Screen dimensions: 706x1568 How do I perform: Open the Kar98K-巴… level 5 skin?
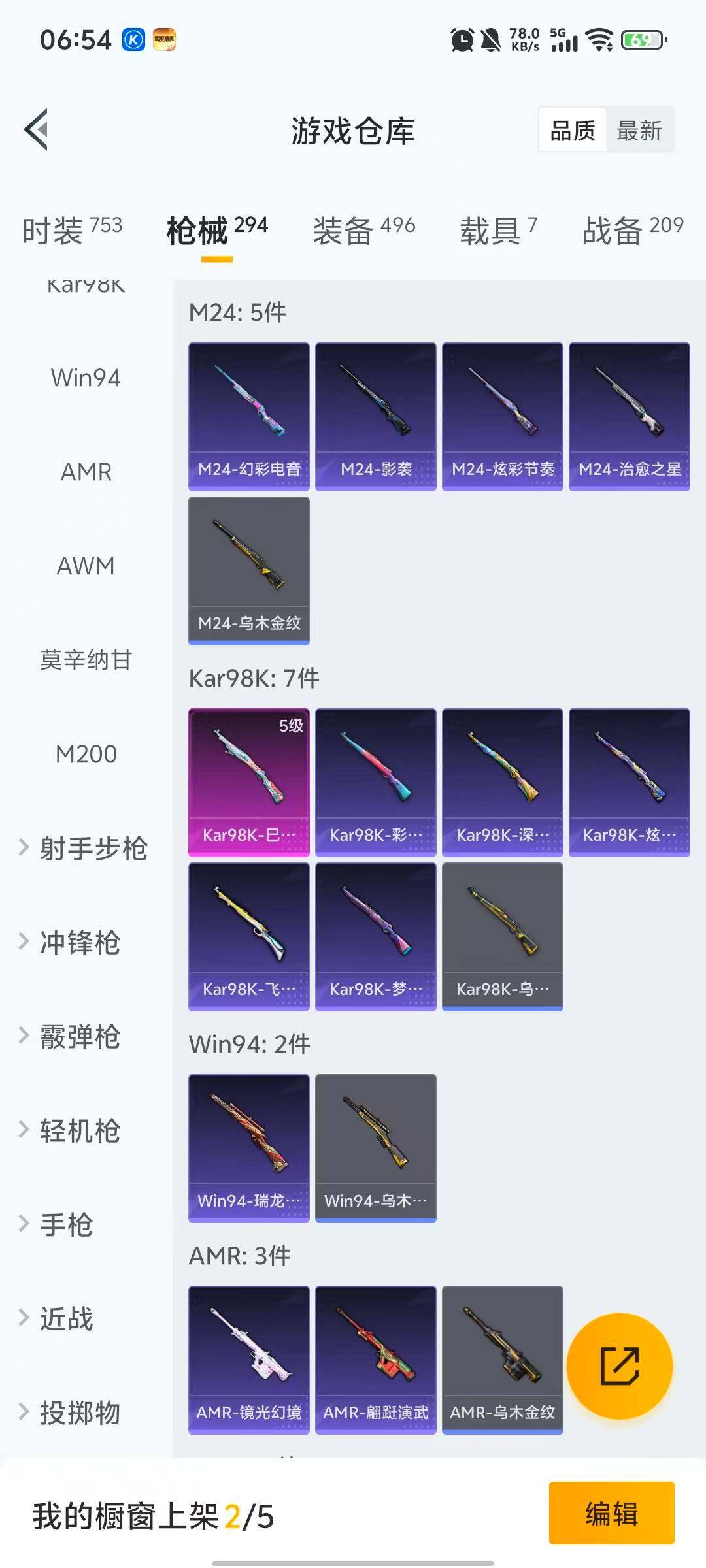tap(248, 781)
